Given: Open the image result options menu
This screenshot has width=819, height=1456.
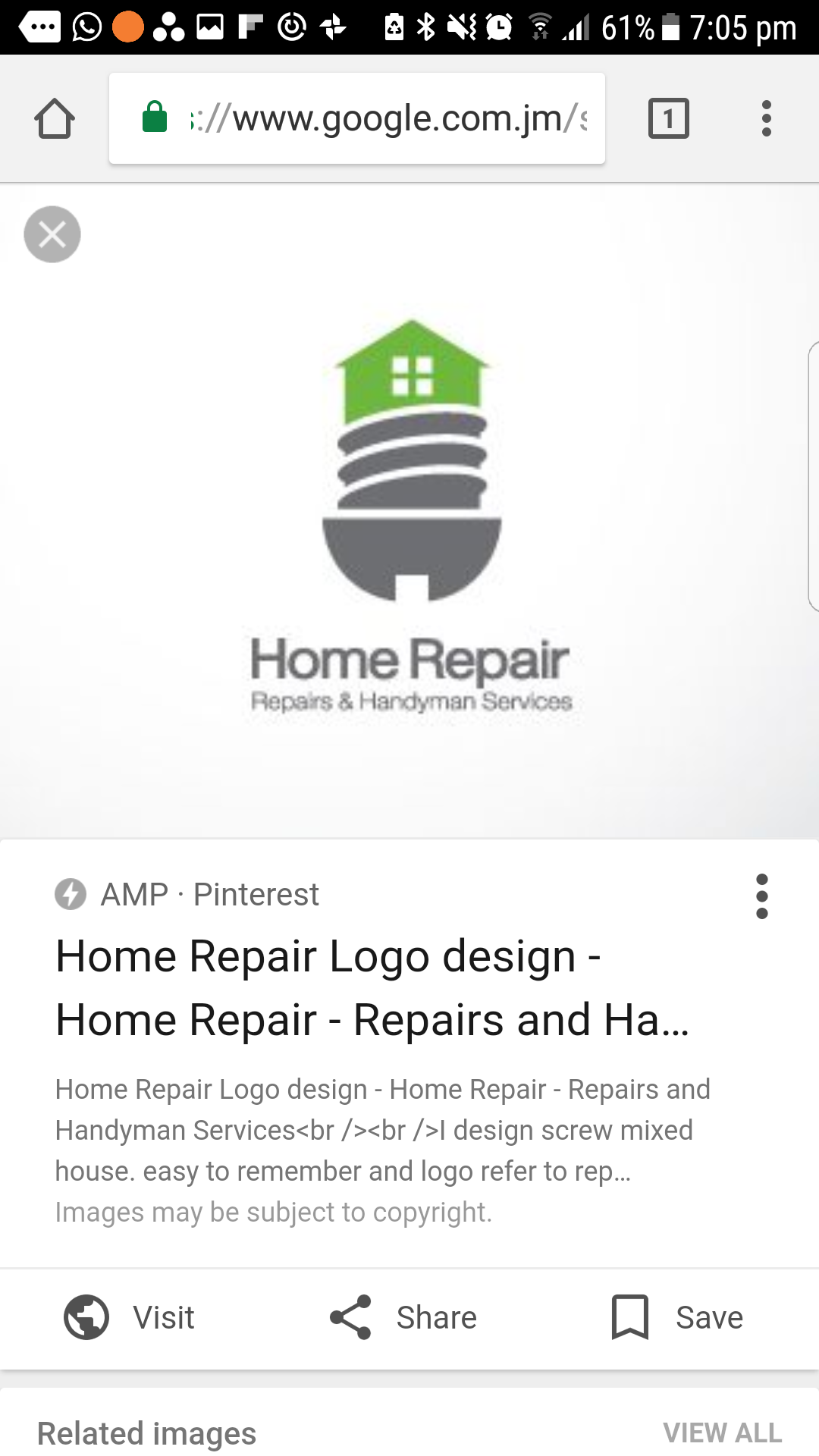Looking at the screenshot, I should click(x=761, y=896).
